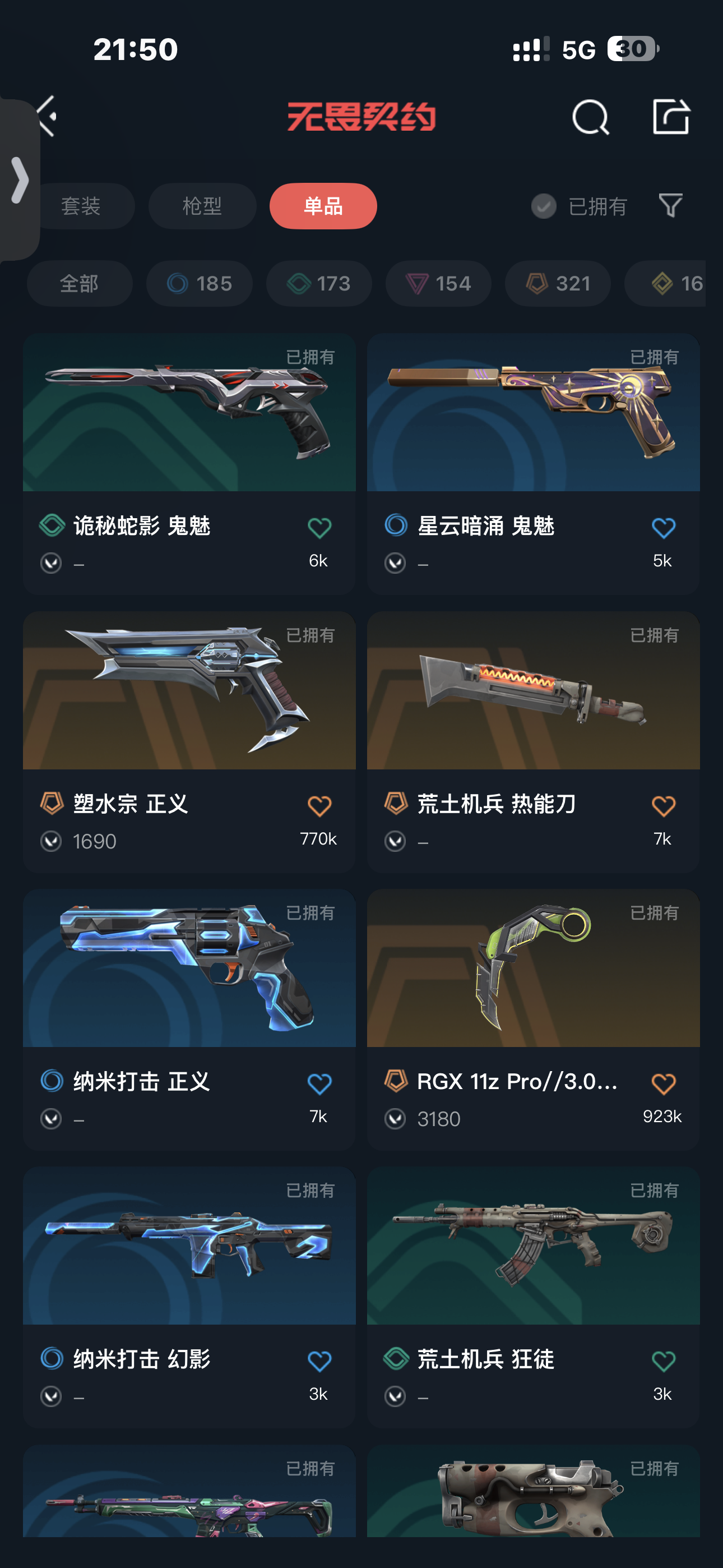Go back using the top-left arrow

point(50,116)
